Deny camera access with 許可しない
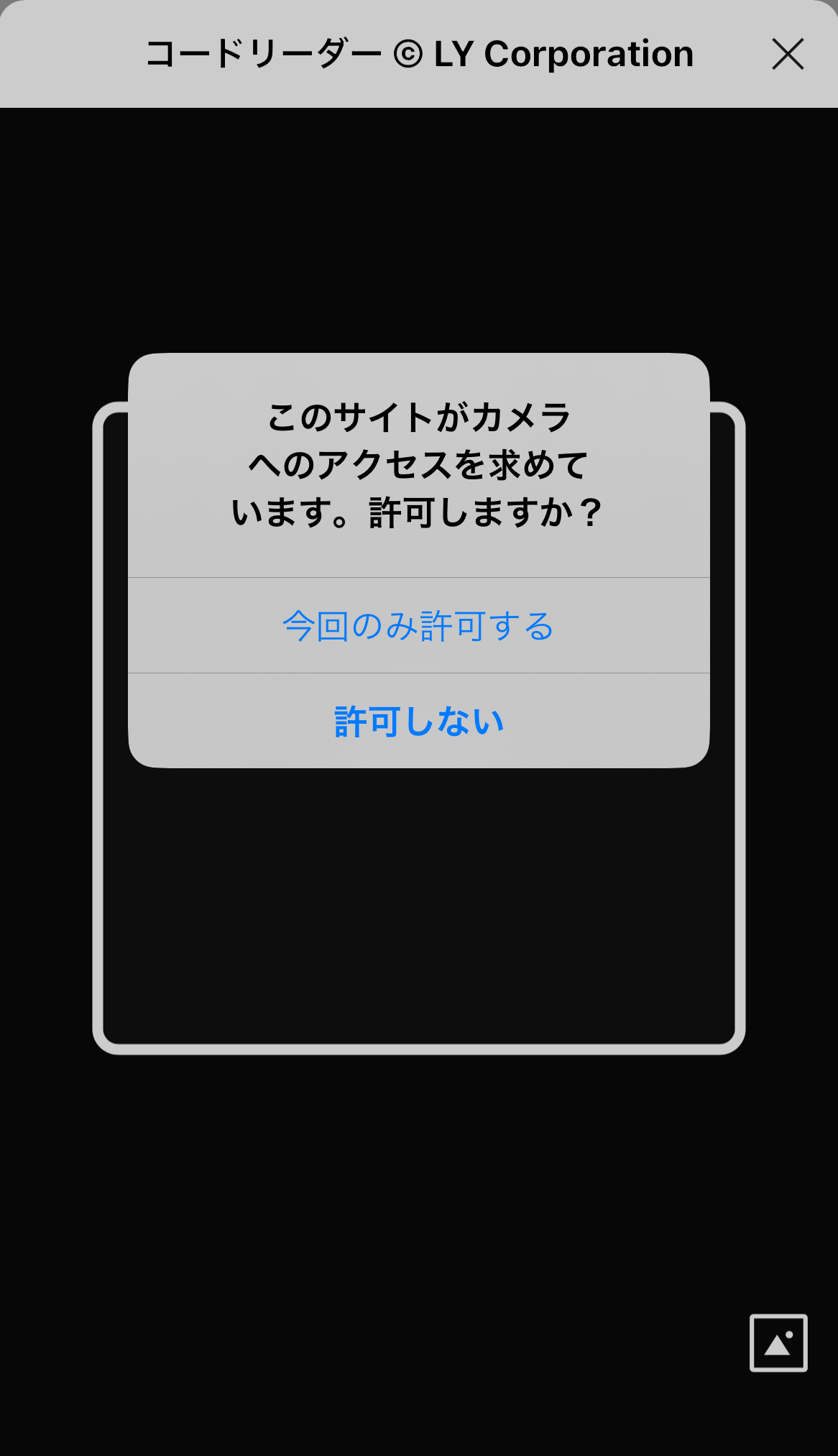The width and height of the screenshot is (838, 1456). click(x=418, y=722)
